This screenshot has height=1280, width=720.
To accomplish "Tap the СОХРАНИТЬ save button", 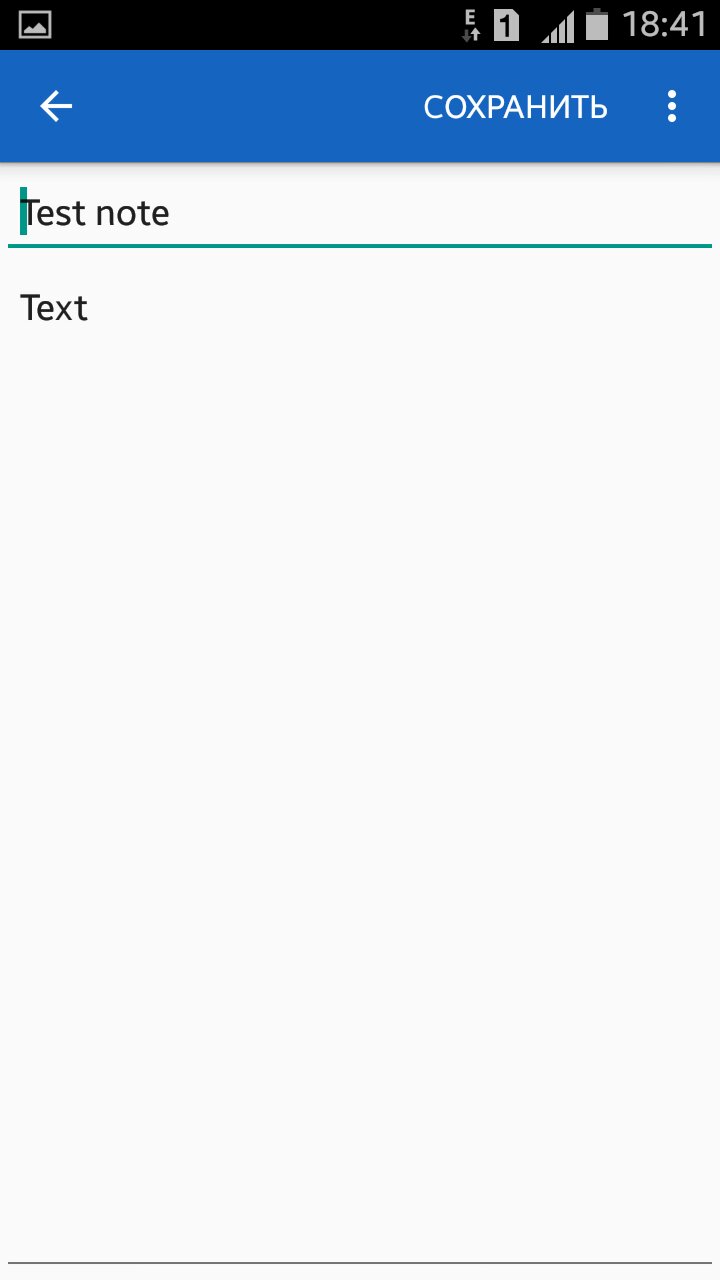I will tap(515, 107).
